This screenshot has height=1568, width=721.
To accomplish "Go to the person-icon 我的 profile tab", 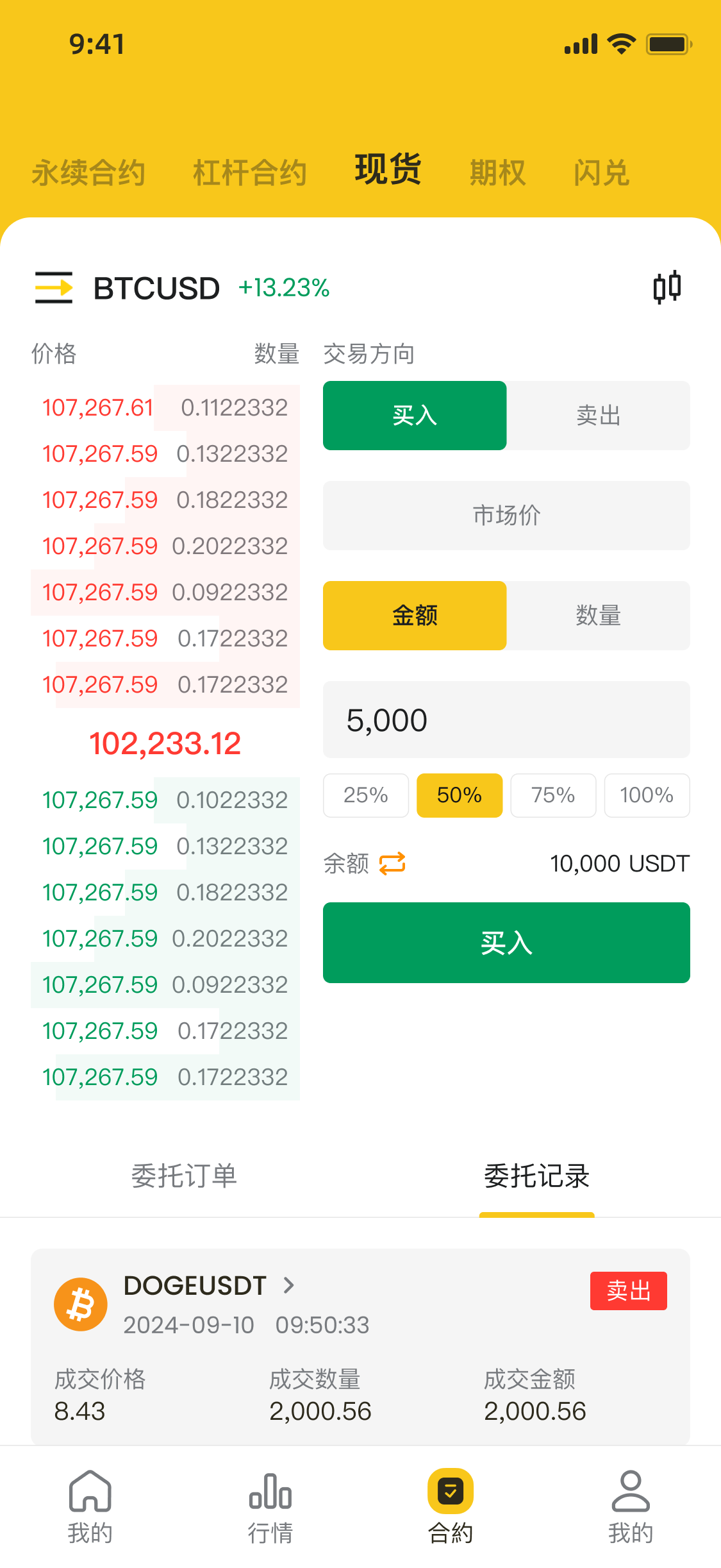I will click(x=631, y=1507).
